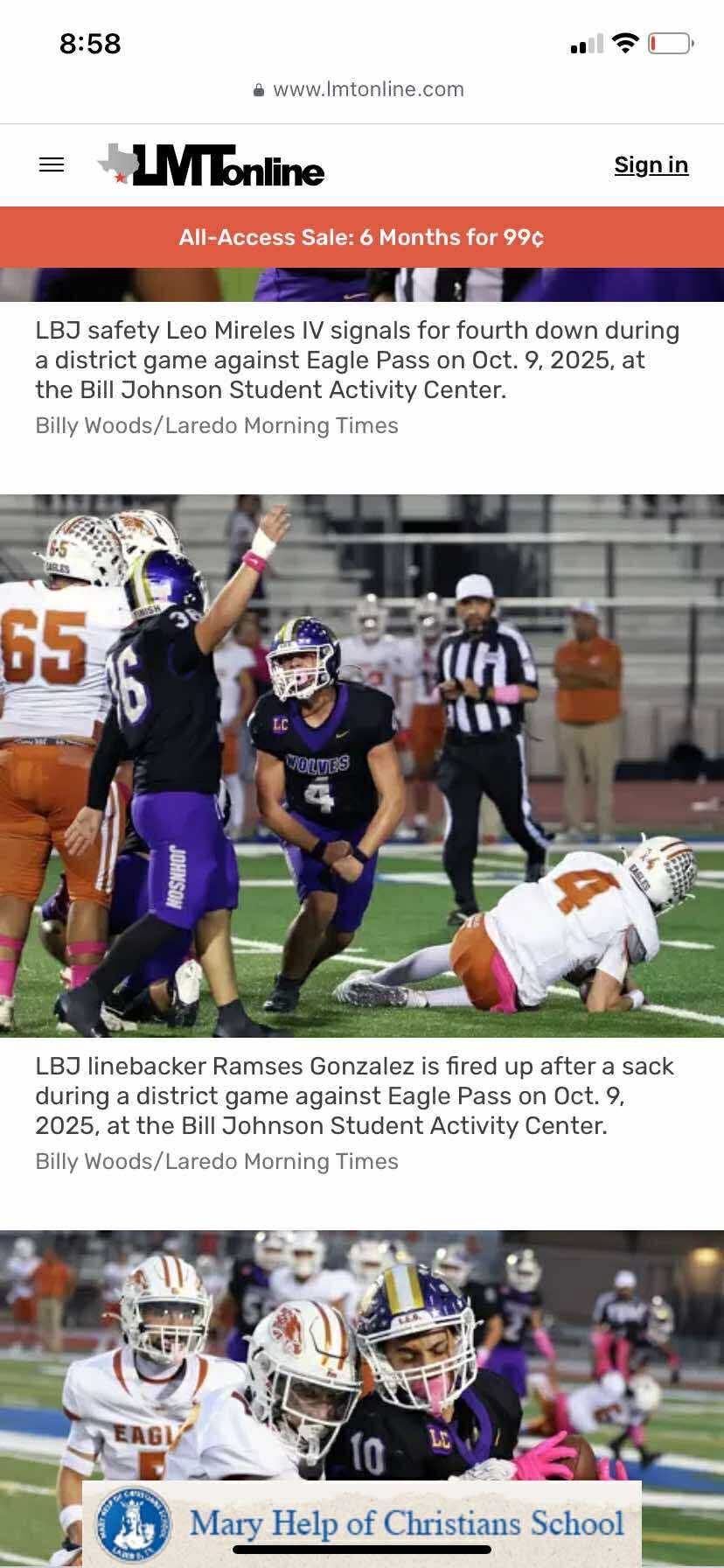
Task: Tap the Sign in link
Action: (651, 164)
